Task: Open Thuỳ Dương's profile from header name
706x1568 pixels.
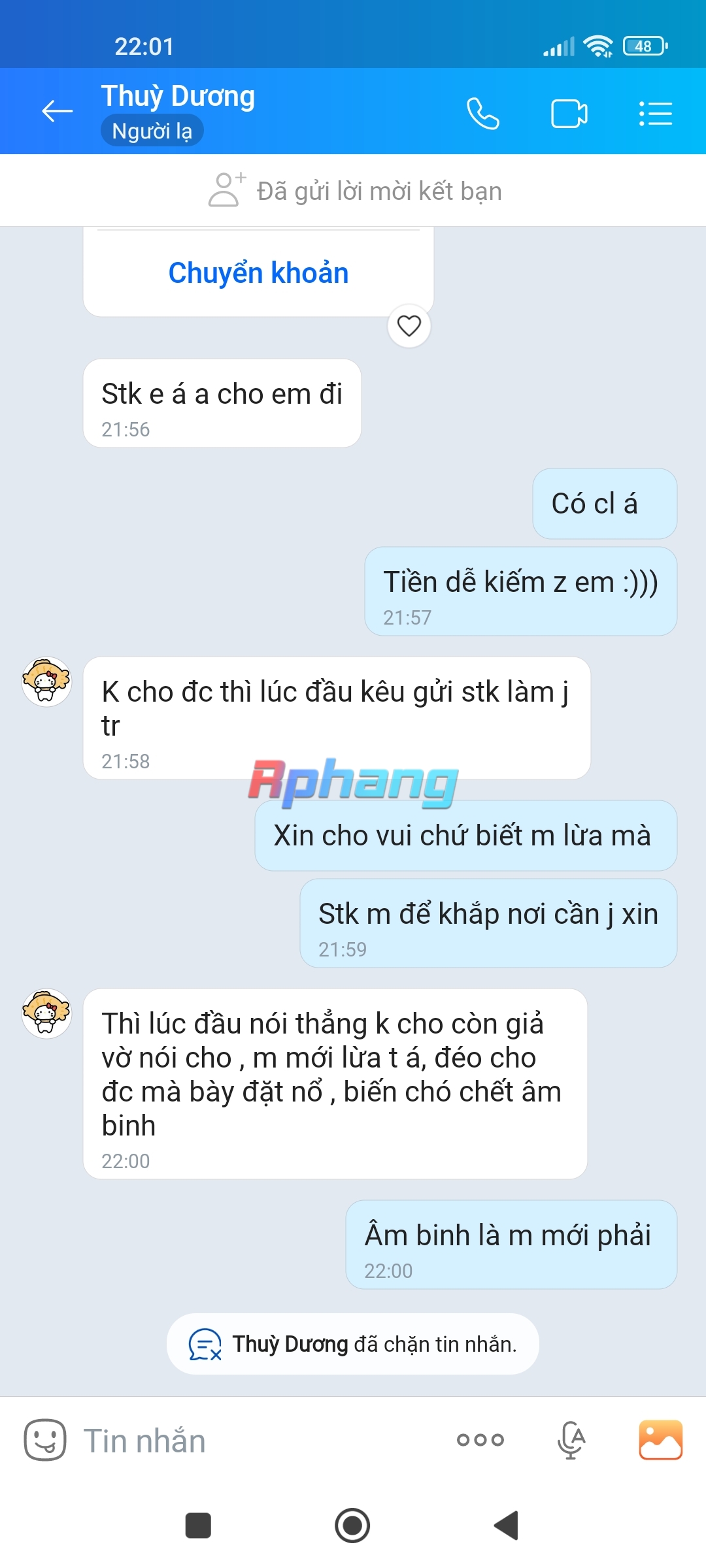Action: pos(178,96)
